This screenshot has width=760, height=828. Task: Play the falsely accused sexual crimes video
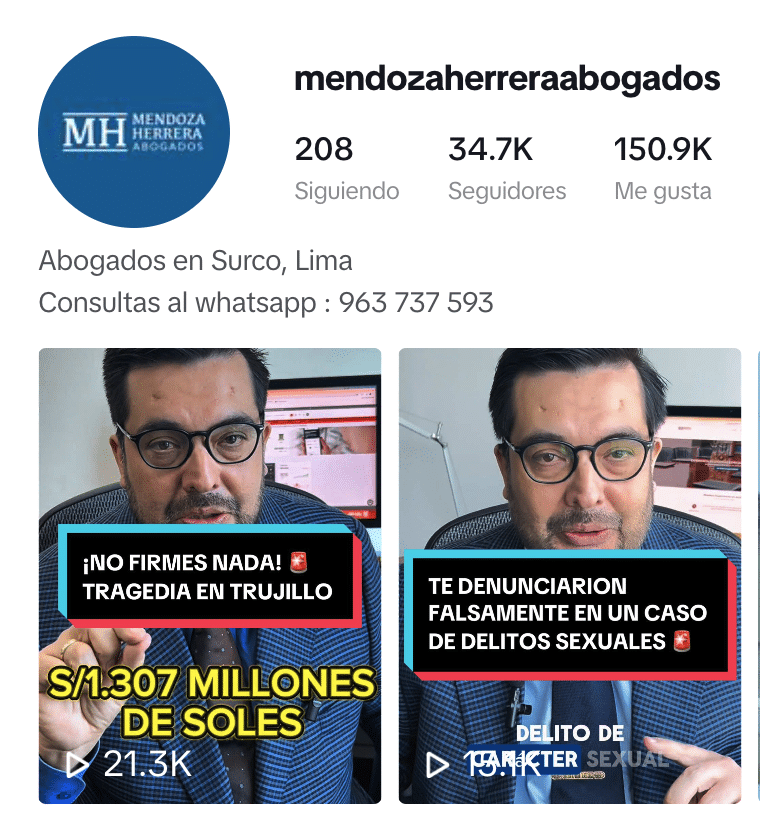pos(569,575)
